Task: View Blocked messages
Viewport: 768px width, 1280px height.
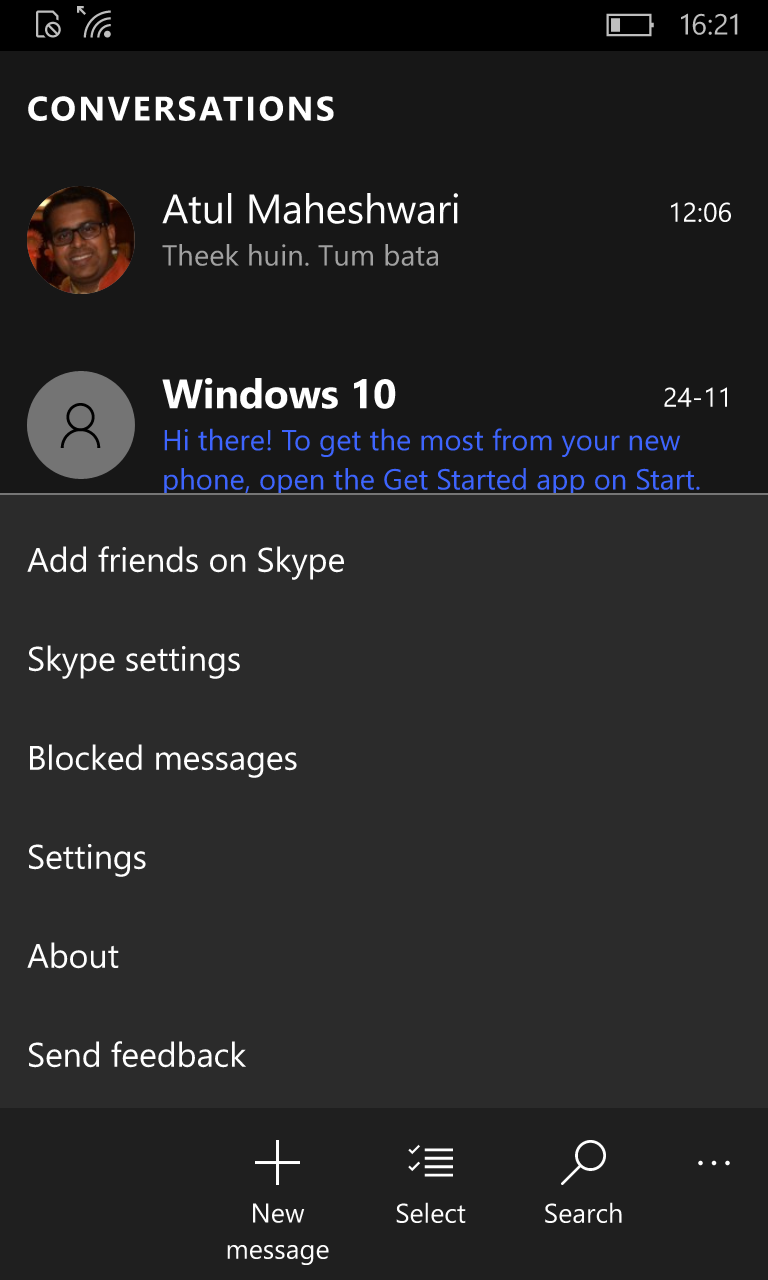Action: pos(384,759)
